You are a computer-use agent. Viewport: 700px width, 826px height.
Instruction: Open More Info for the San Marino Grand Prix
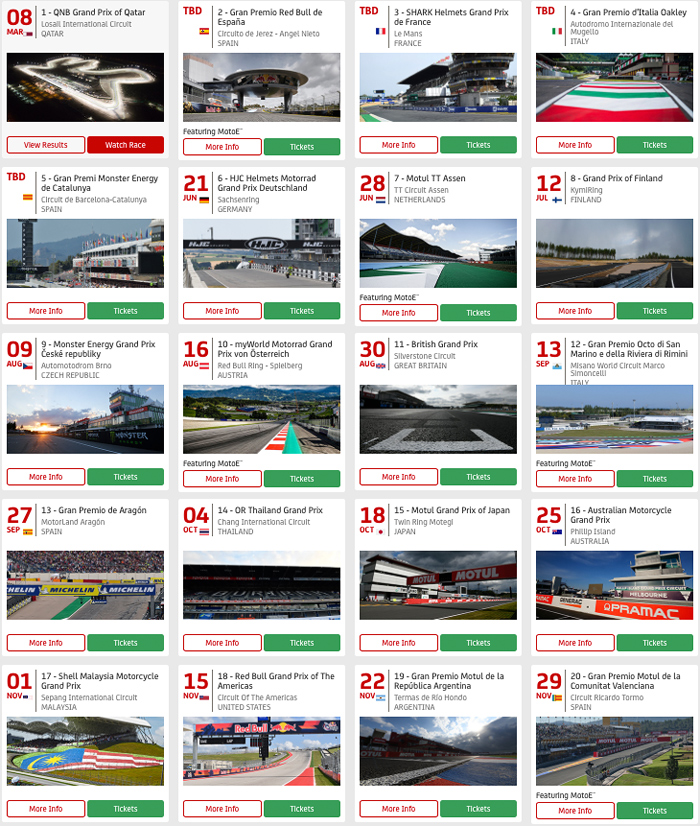(x=575, y=479)
